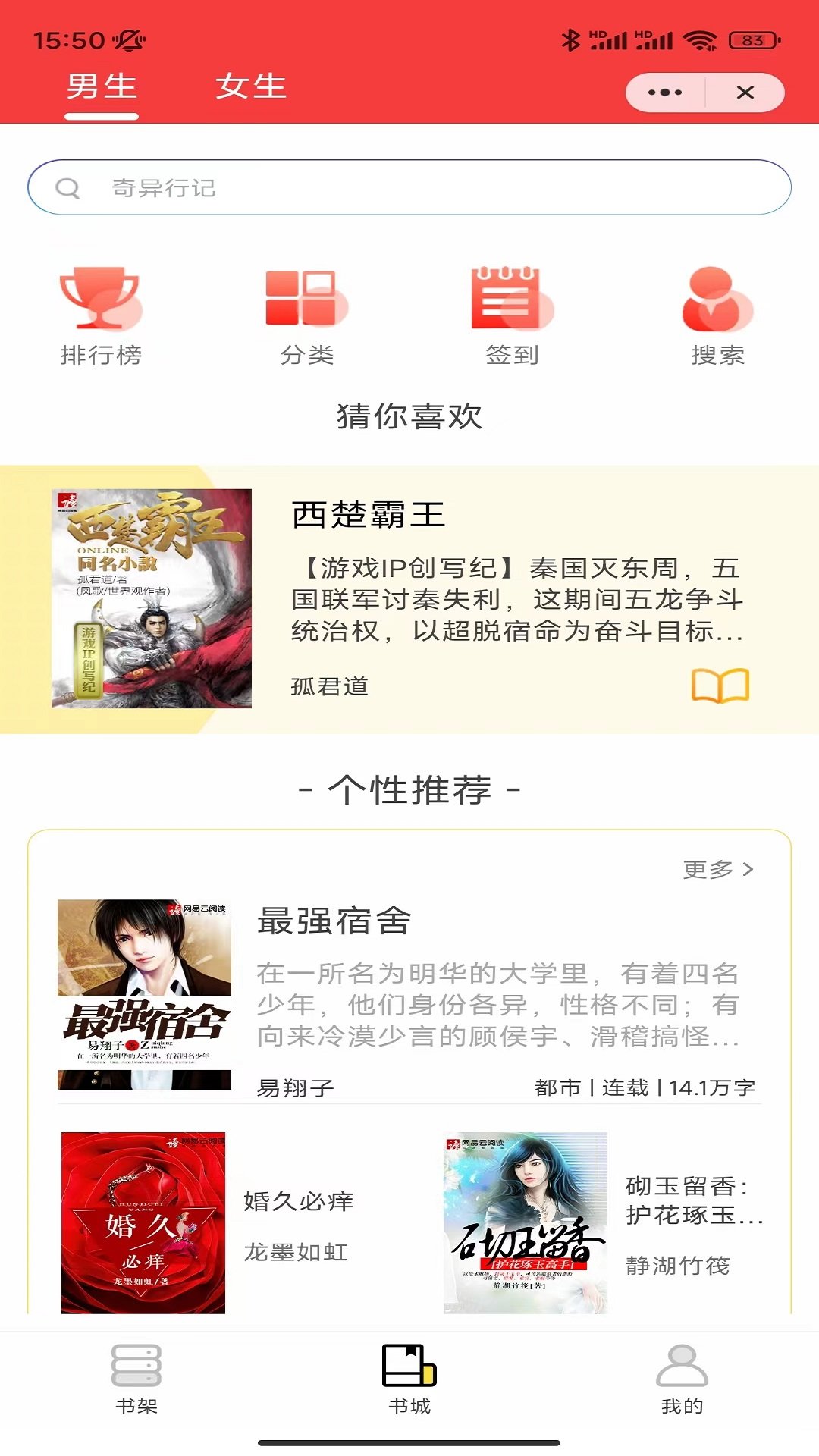Tap the magnifier inside the search bar
Image resolution: width=819 pixels, height=1456 pixels.
coord(70,188)
